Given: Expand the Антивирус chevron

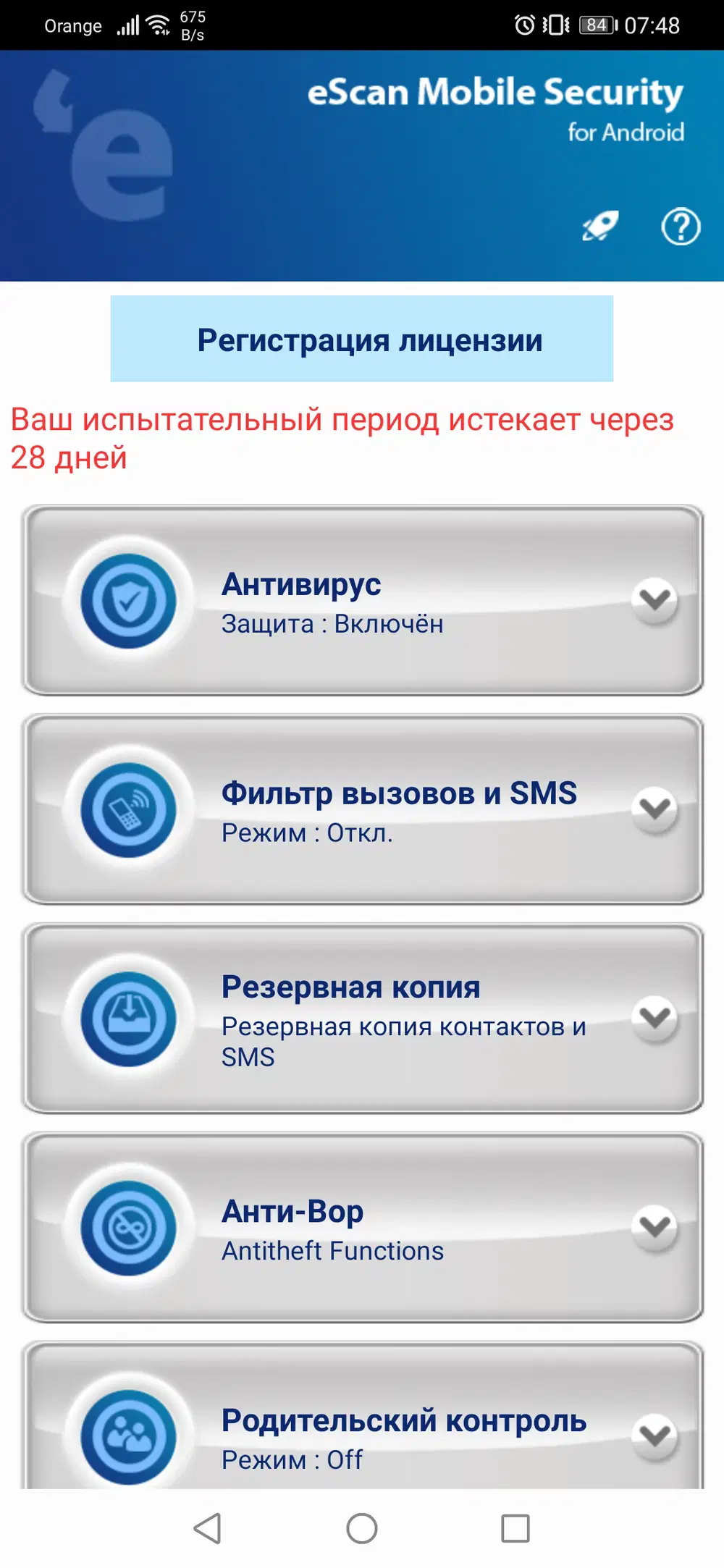Looking at the screenshot, I should pyautogui.click(x=654, y=600).
